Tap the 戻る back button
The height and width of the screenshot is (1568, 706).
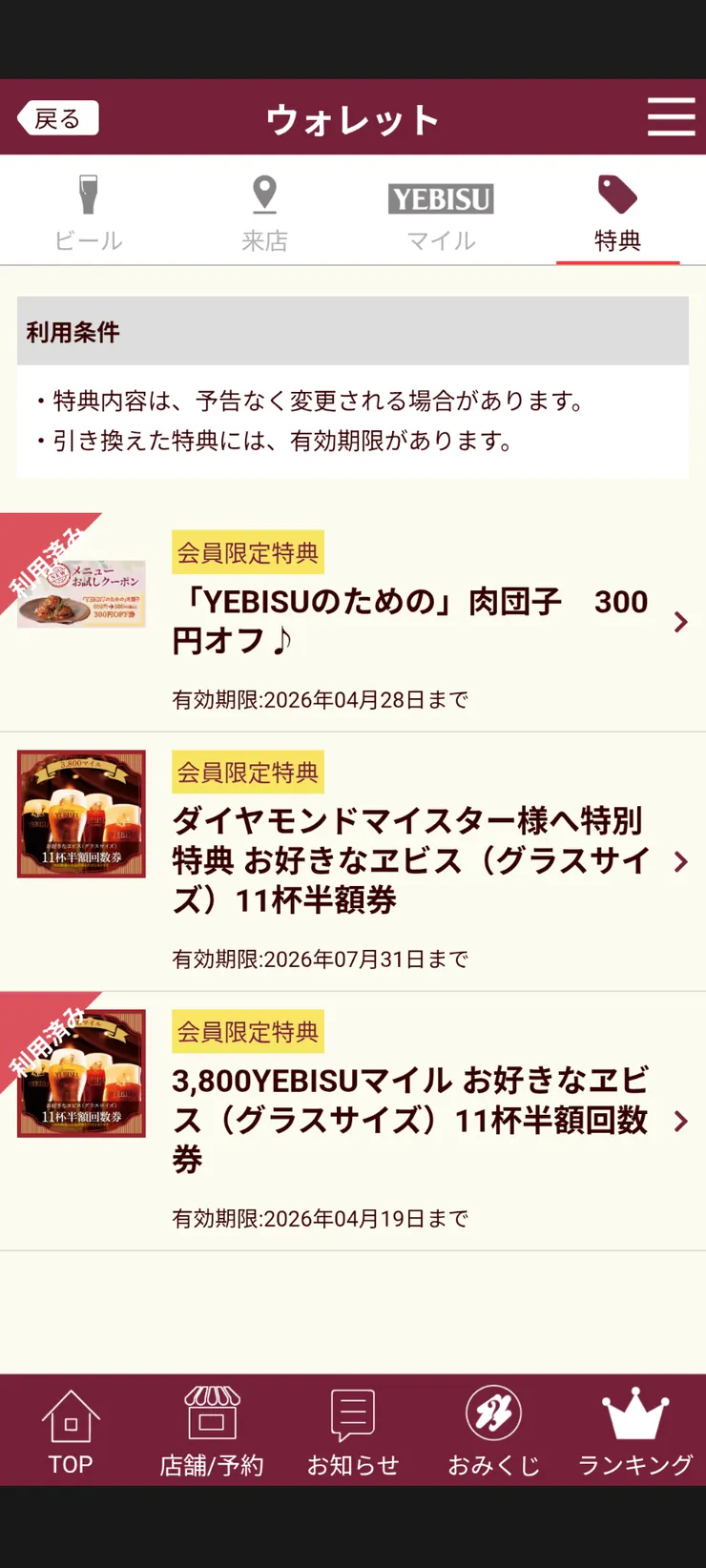point(55,116)
